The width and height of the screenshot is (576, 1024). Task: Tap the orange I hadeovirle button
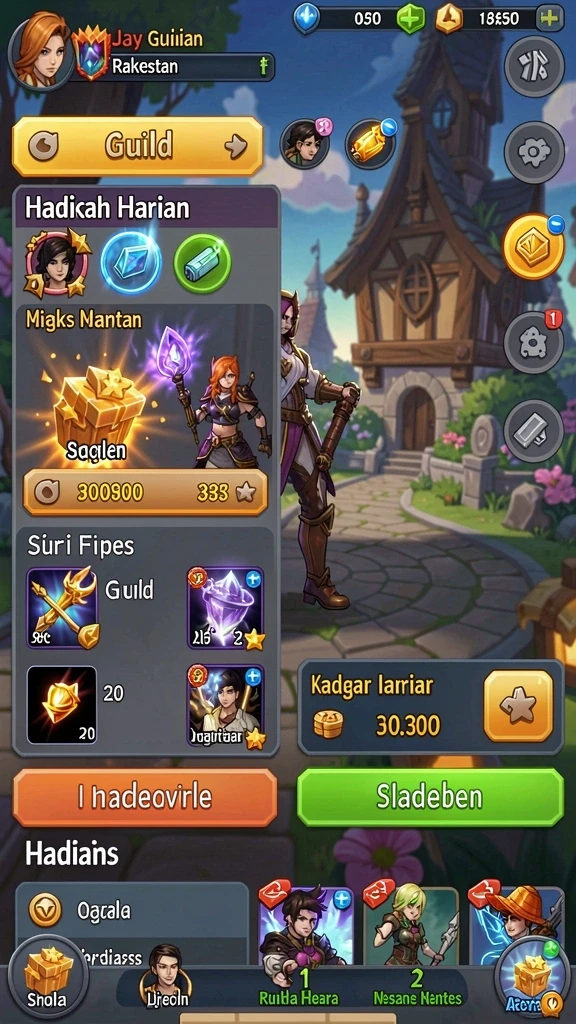click(x=145, y=797)
